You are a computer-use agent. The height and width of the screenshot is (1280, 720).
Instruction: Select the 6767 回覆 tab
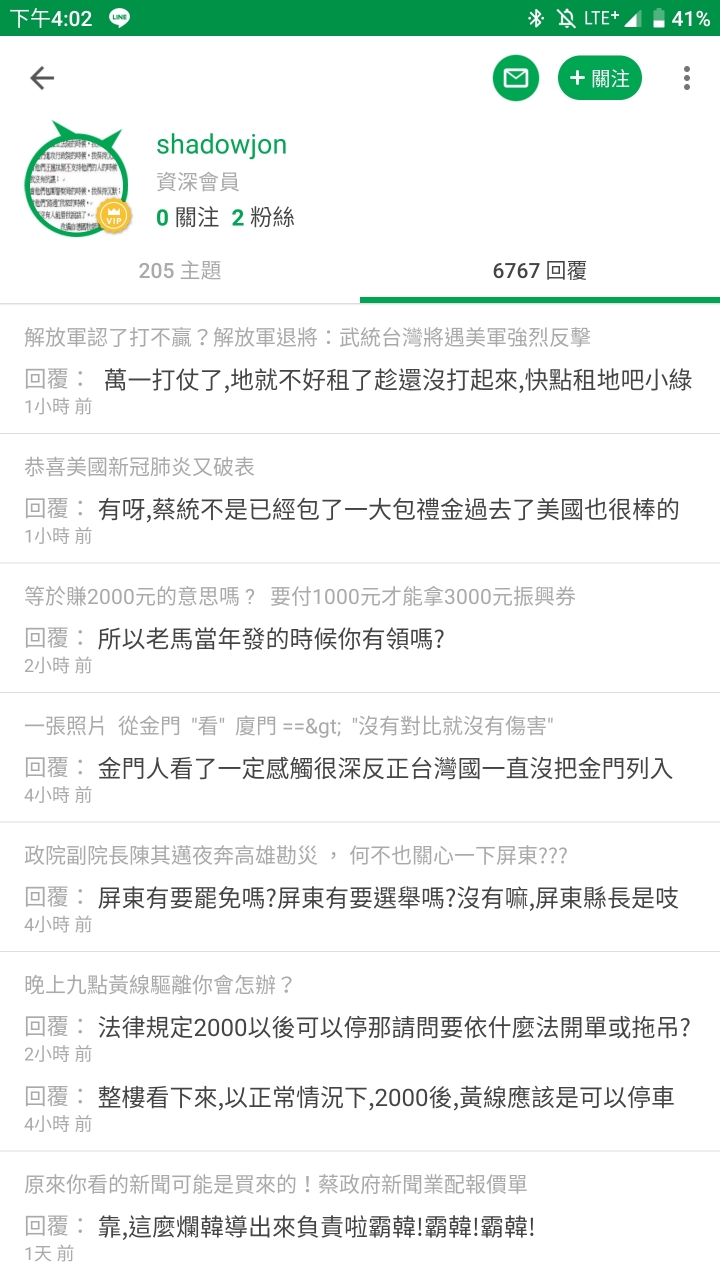pyautogui.click(x=540, y=270)
